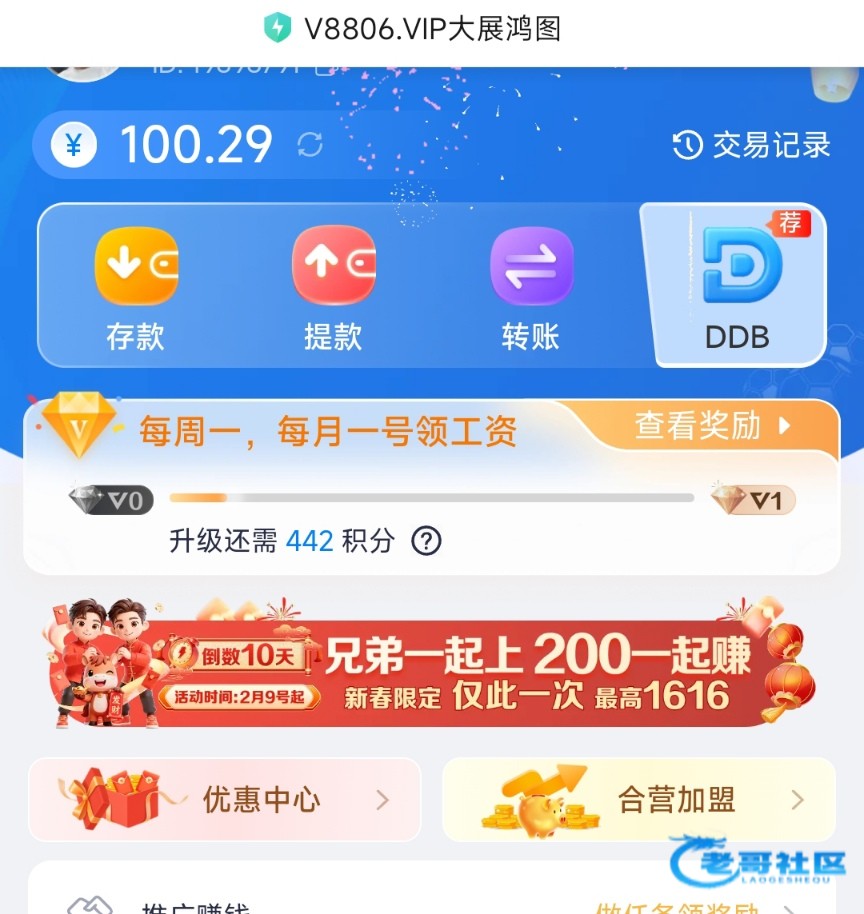Open the points help question mark
The height and width of the screenshot is (914, 864).
point(426,541)
